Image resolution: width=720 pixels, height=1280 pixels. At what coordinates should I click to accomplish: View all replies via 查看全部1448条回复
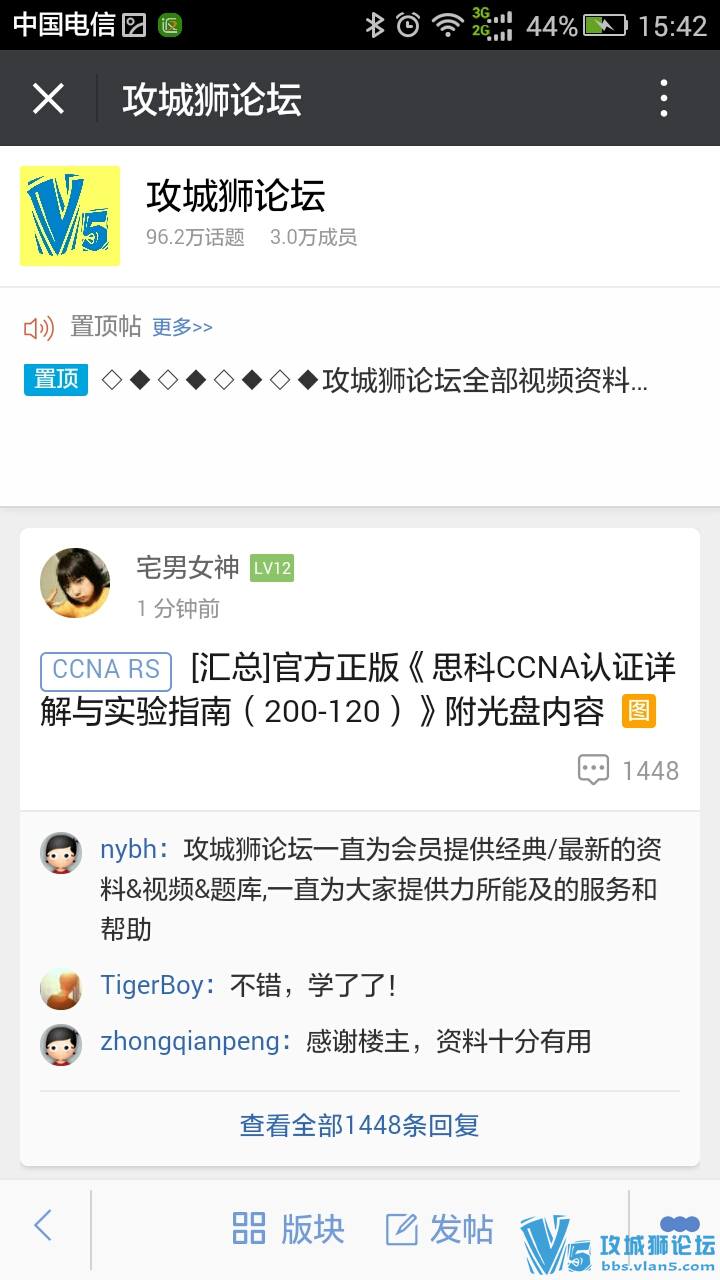tap(359, 1125)
